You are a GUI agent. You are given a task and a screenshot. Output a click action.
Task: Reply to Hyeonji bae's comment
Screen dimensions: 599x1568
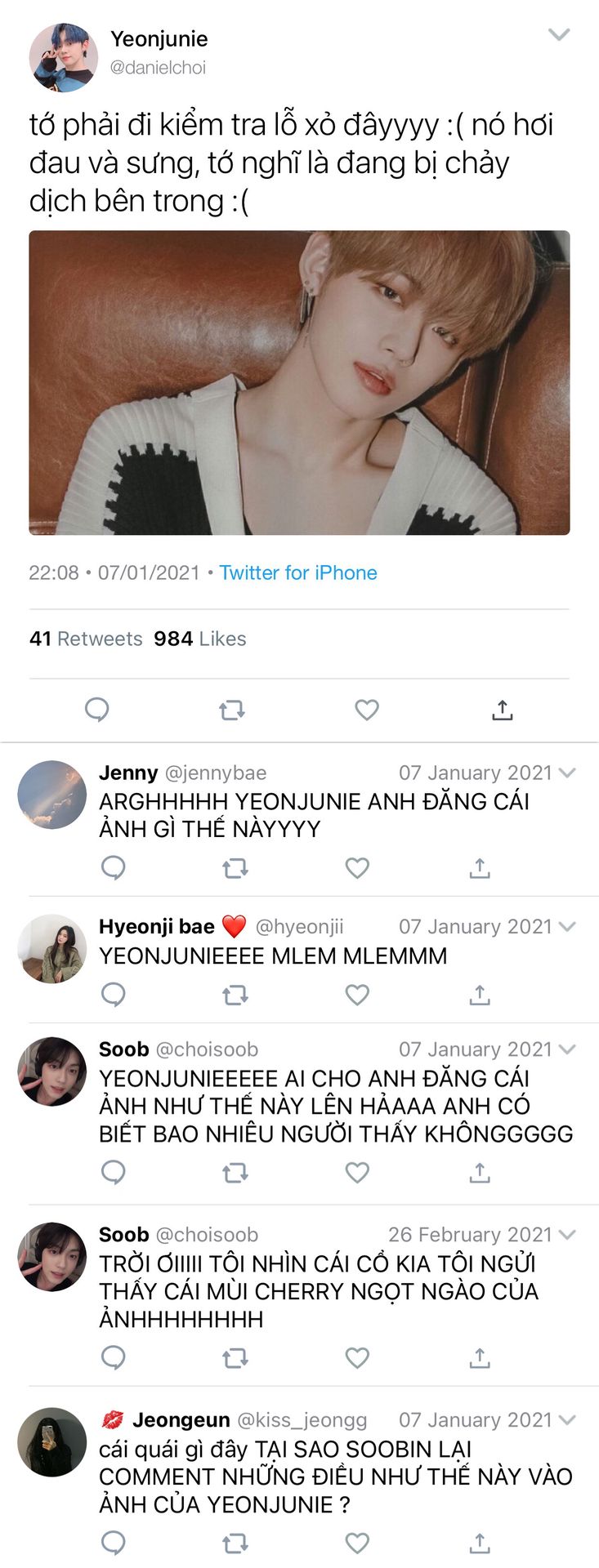coord(113,995)
